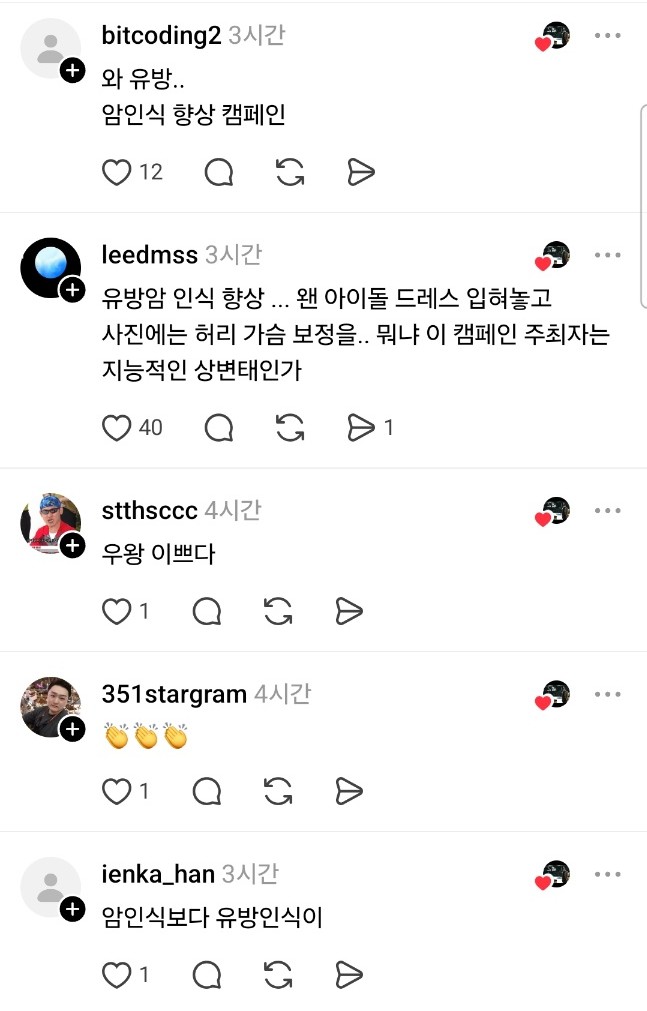Open the overflow menu on leedmss's comment
The width and height of the screenshot is (647, 1011).
pyautogui.click(x=608, y=255)
